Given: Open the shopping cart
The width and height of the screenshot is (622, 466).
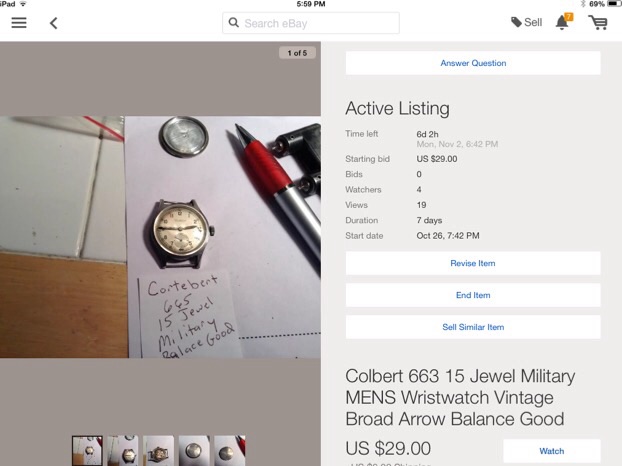Looking at the screenshot, I should (x=598, y=22).
